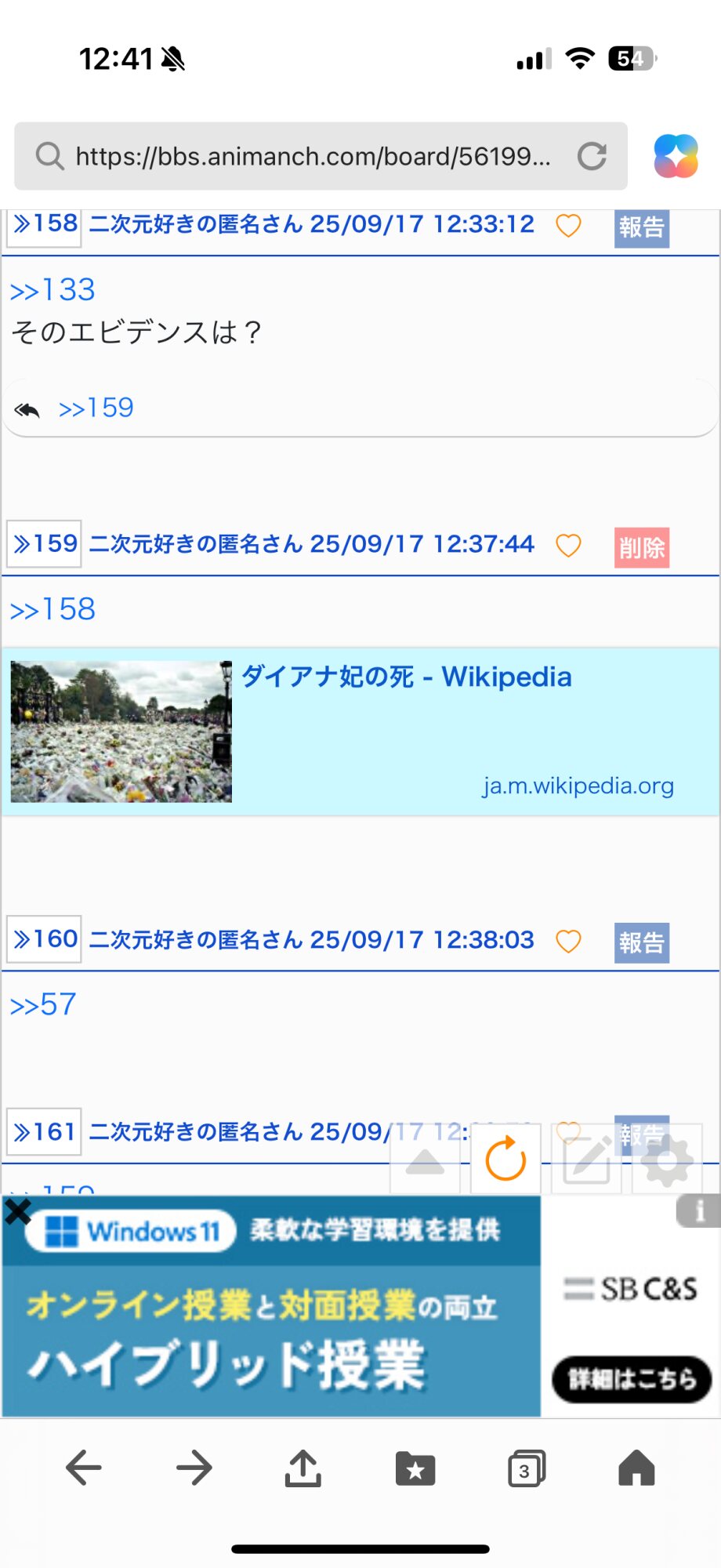Image resolution: width=721 pixels, height=1568 pixels.
Task: Close the Windows 11 ad banner
Action: (17, 1212)
